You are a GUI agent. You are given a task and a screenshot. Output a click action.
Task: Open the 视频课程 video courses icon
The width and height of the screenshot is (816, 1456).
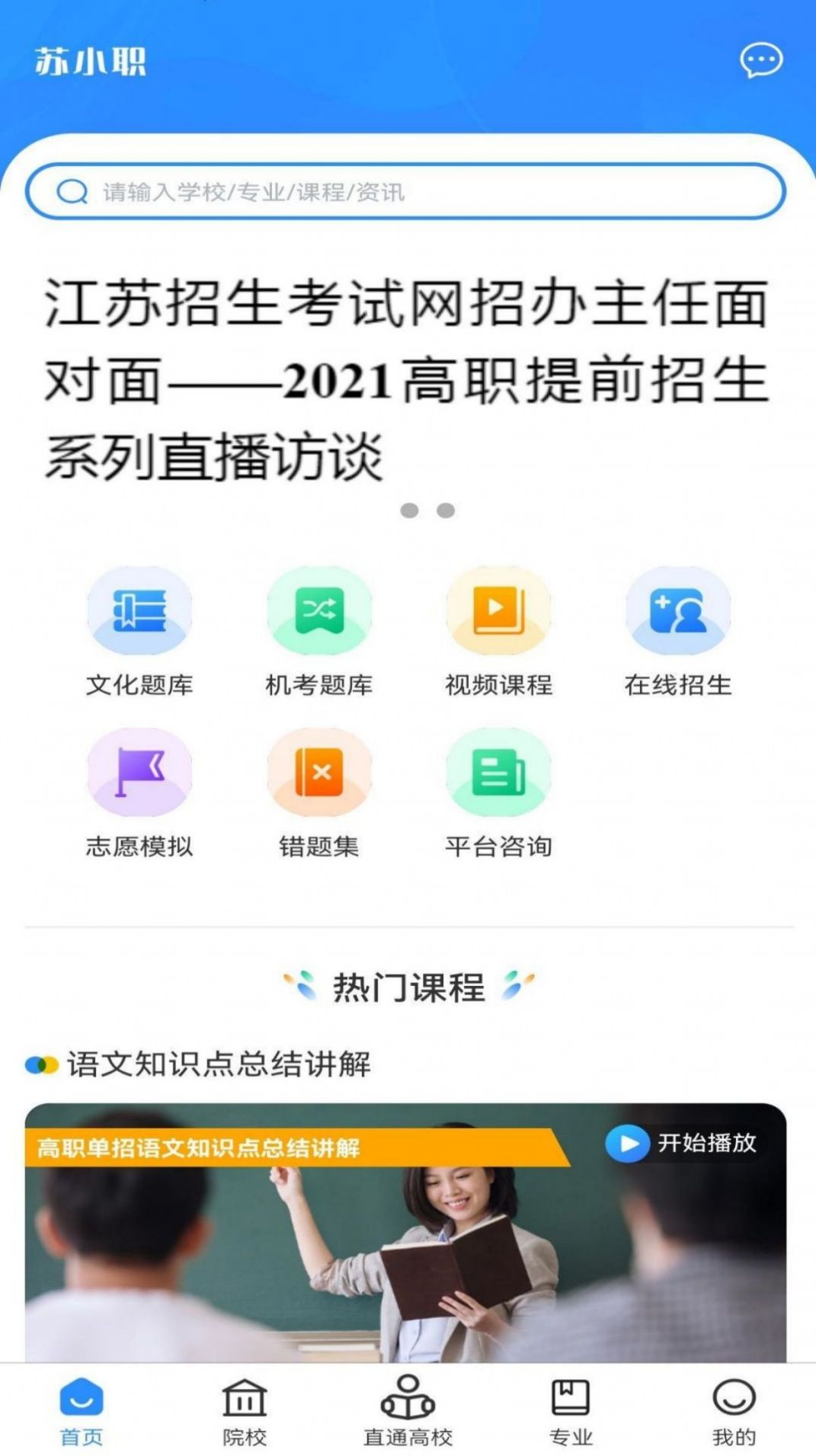click(x=498, y=611)
